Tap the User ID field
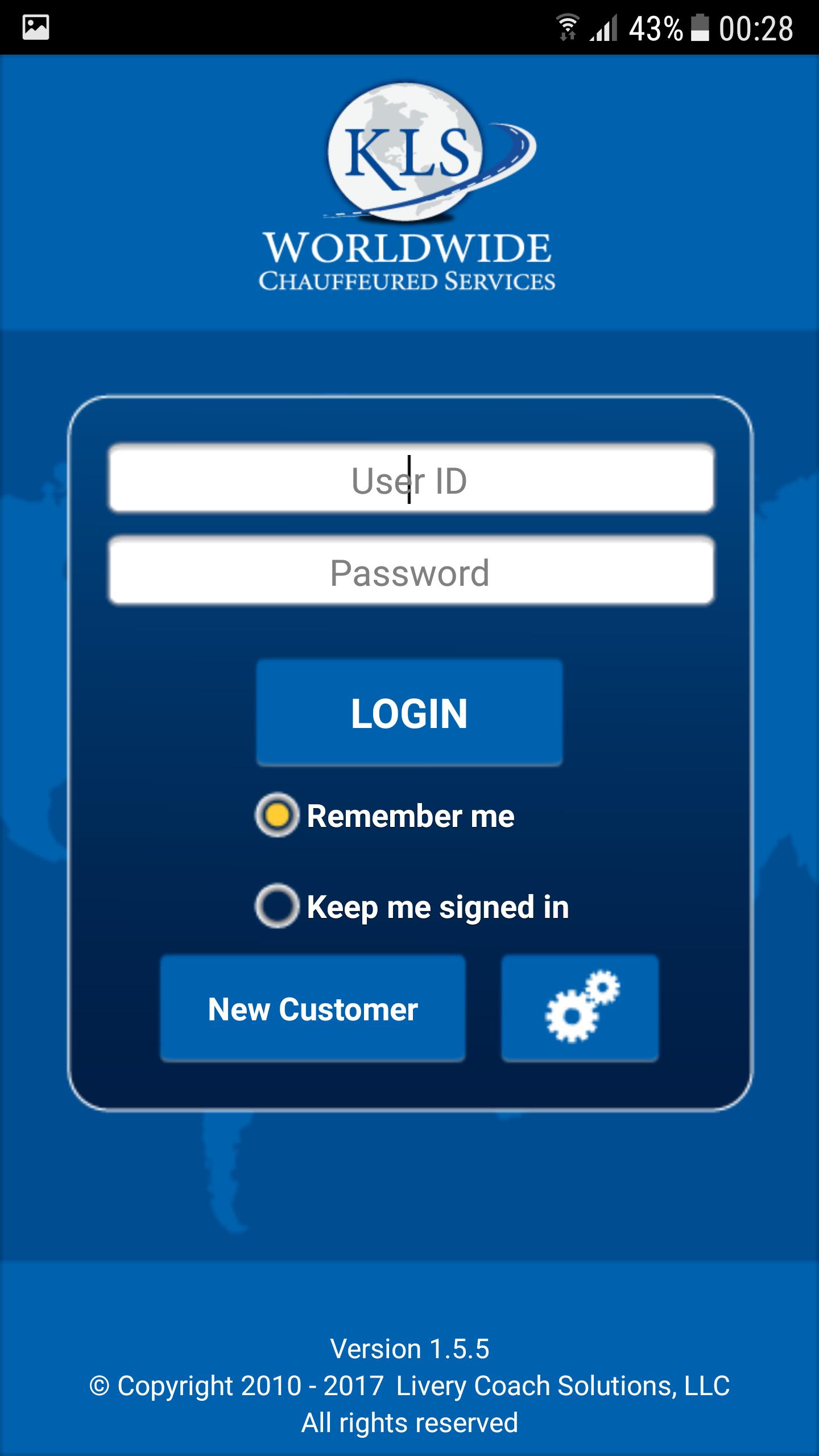 pos(411,479)
